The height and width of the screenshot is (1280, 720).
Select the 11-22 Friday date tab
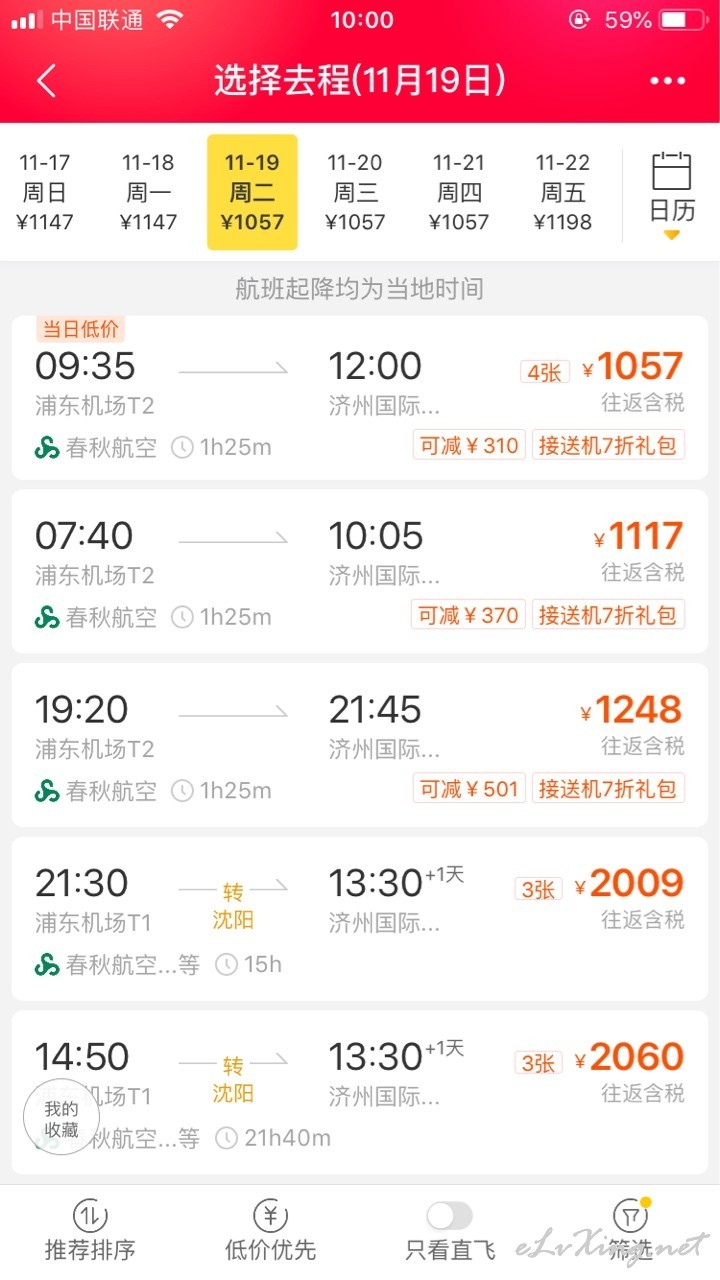tap(563, 192)
